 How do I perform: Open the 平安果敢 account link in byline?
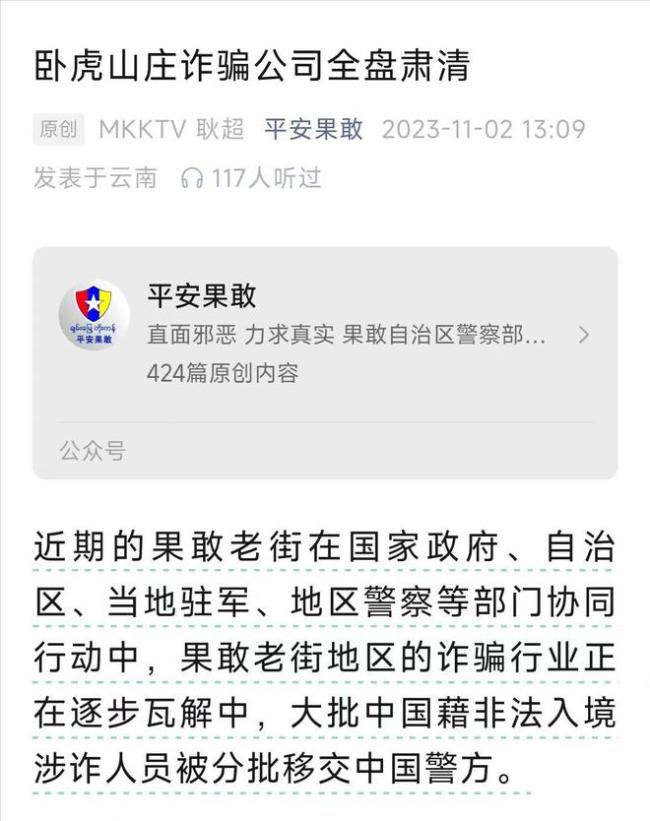tap(313, 129)
